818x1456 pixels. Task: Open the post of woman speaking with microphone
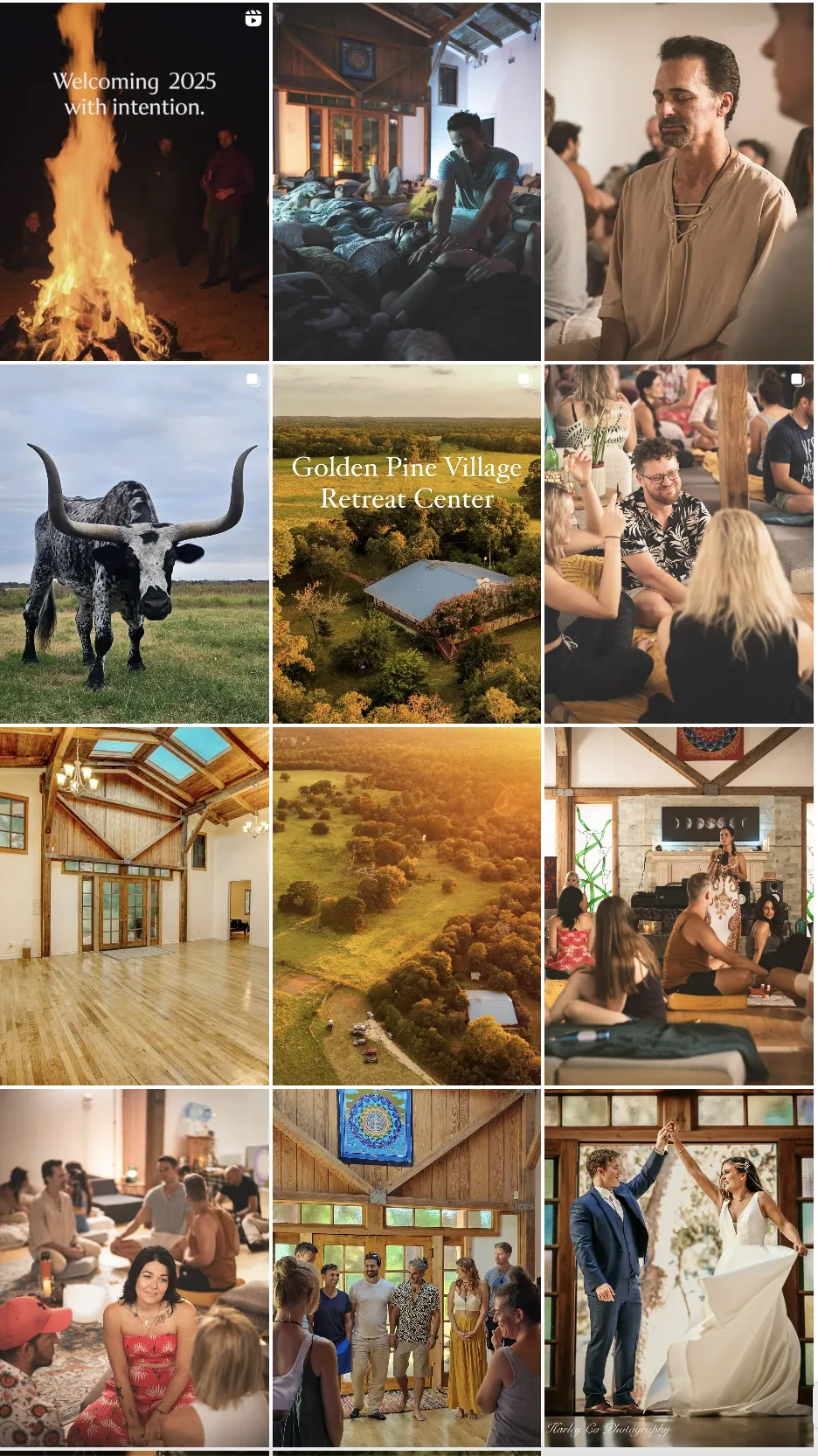pyautogui.click(x=679, y=906)
